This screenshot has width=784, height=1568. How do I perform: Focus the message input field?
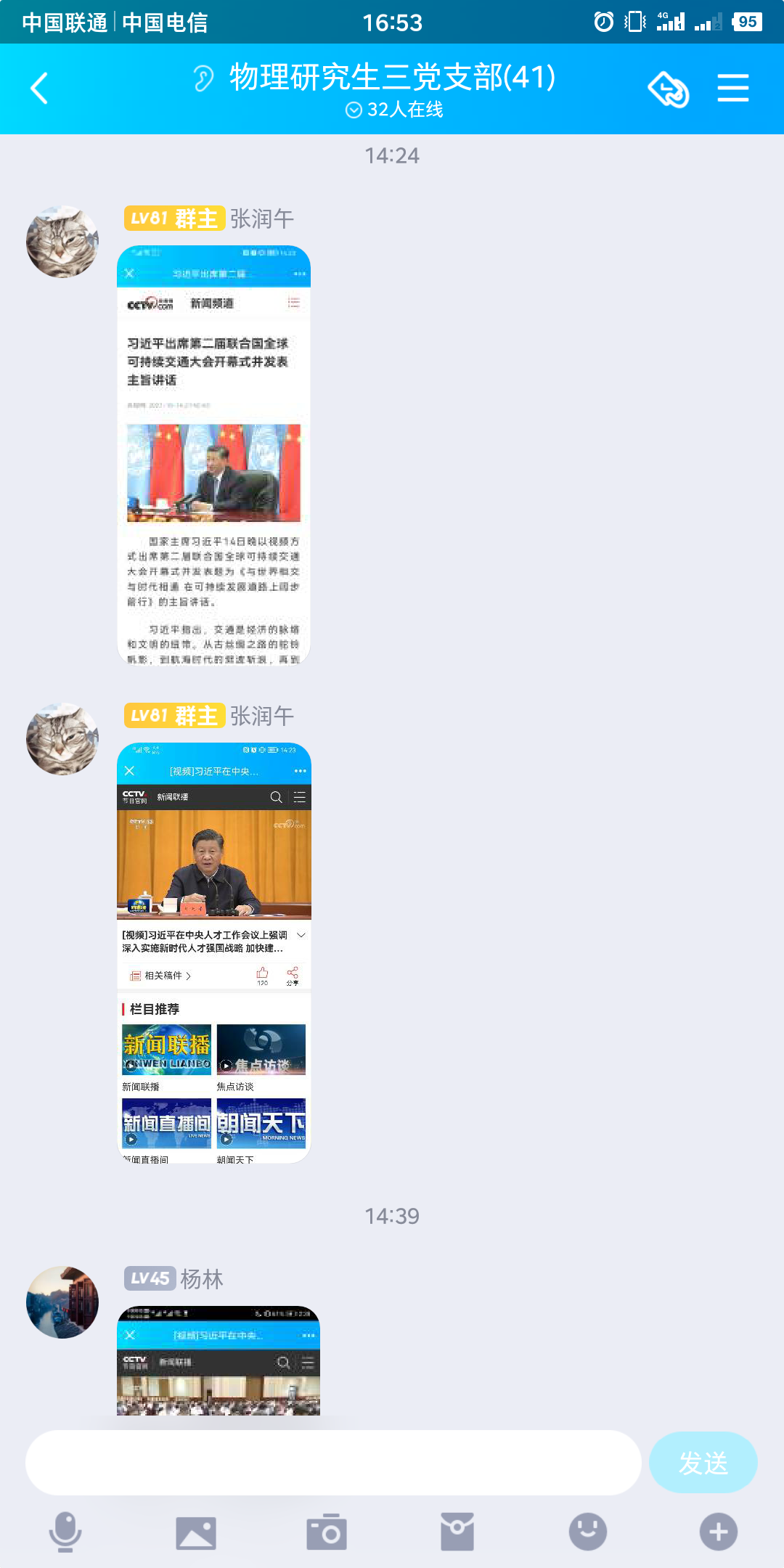[333, 1463]
